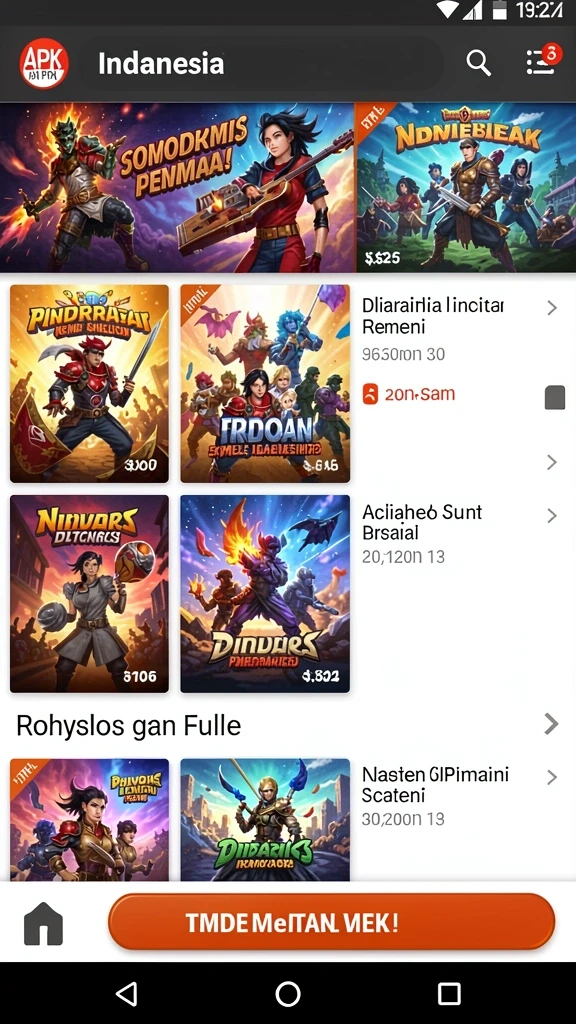Viewport: 576px width, 1024px height.
Task: Open the list menu with badge 3
Action: click(542, 61)
